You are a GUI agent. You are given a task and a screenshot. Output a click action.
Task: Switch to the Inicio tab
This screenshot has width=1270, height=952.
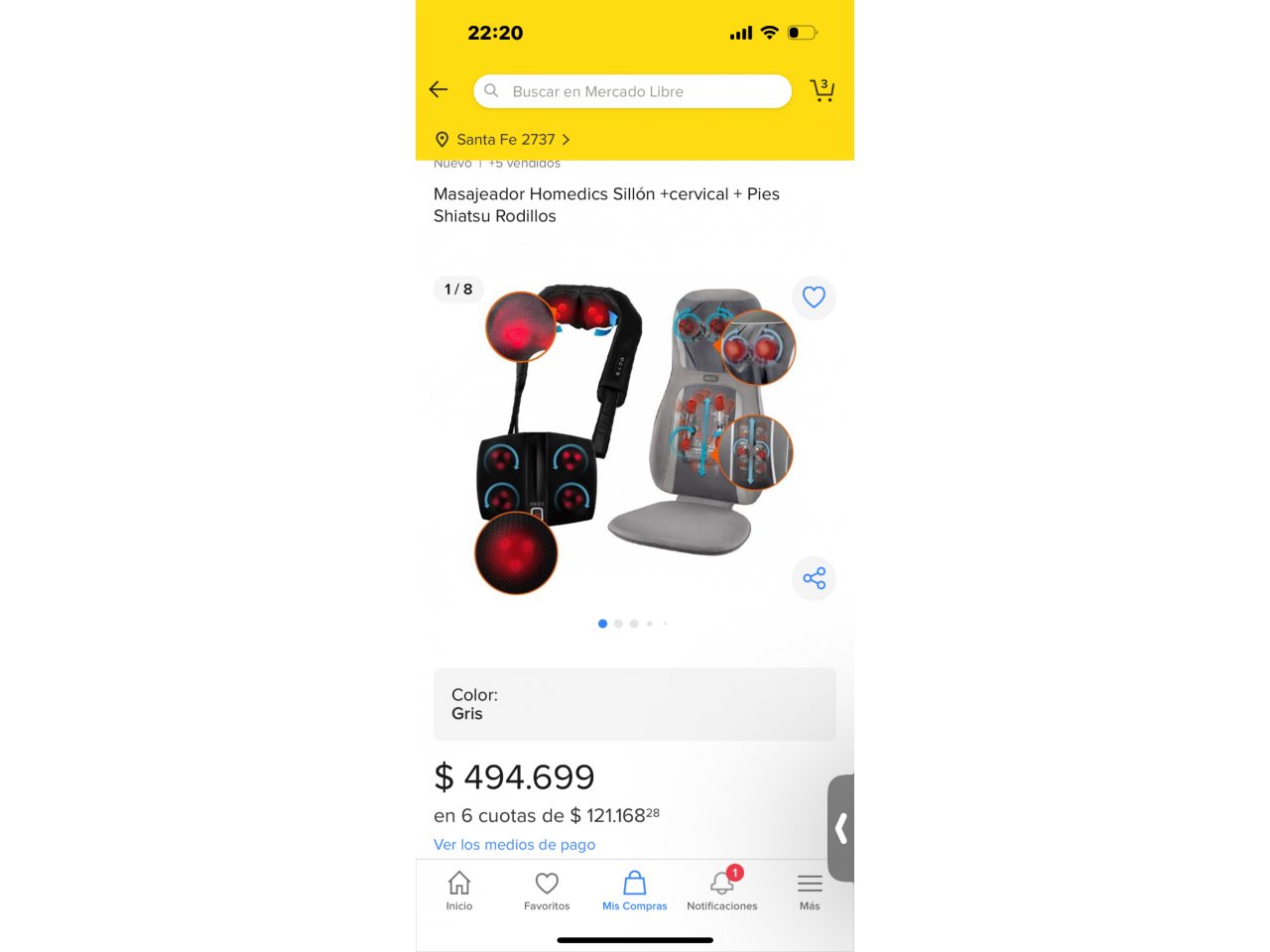pos(459,891)
